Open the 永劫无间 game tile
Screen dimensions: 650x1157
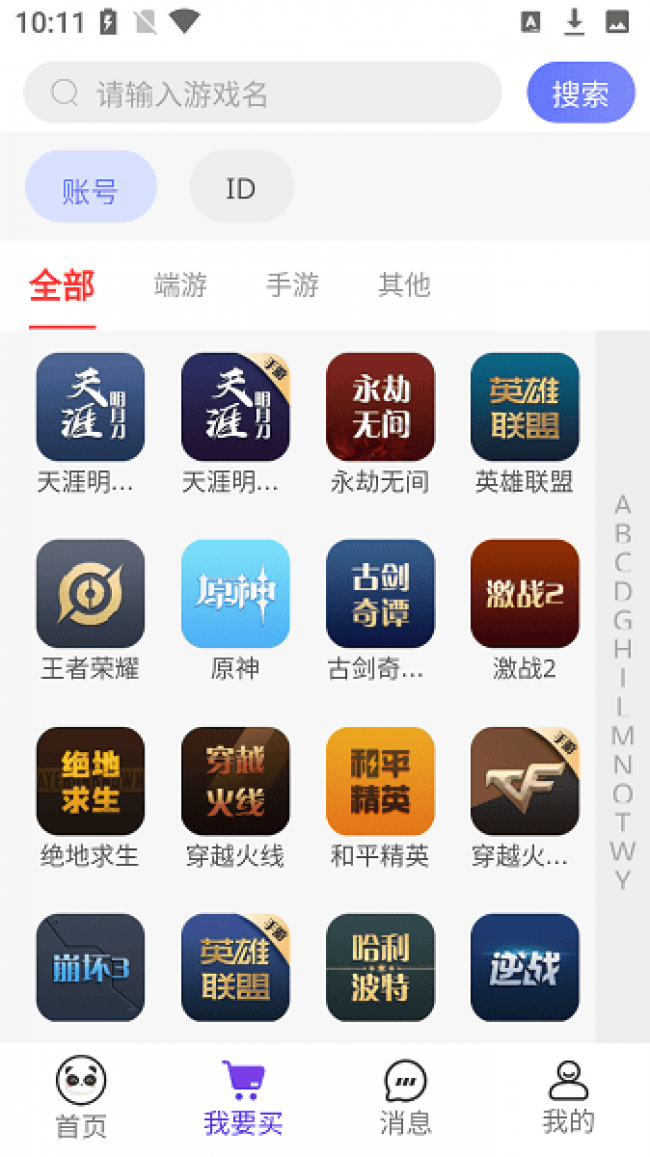pos(380,407)
